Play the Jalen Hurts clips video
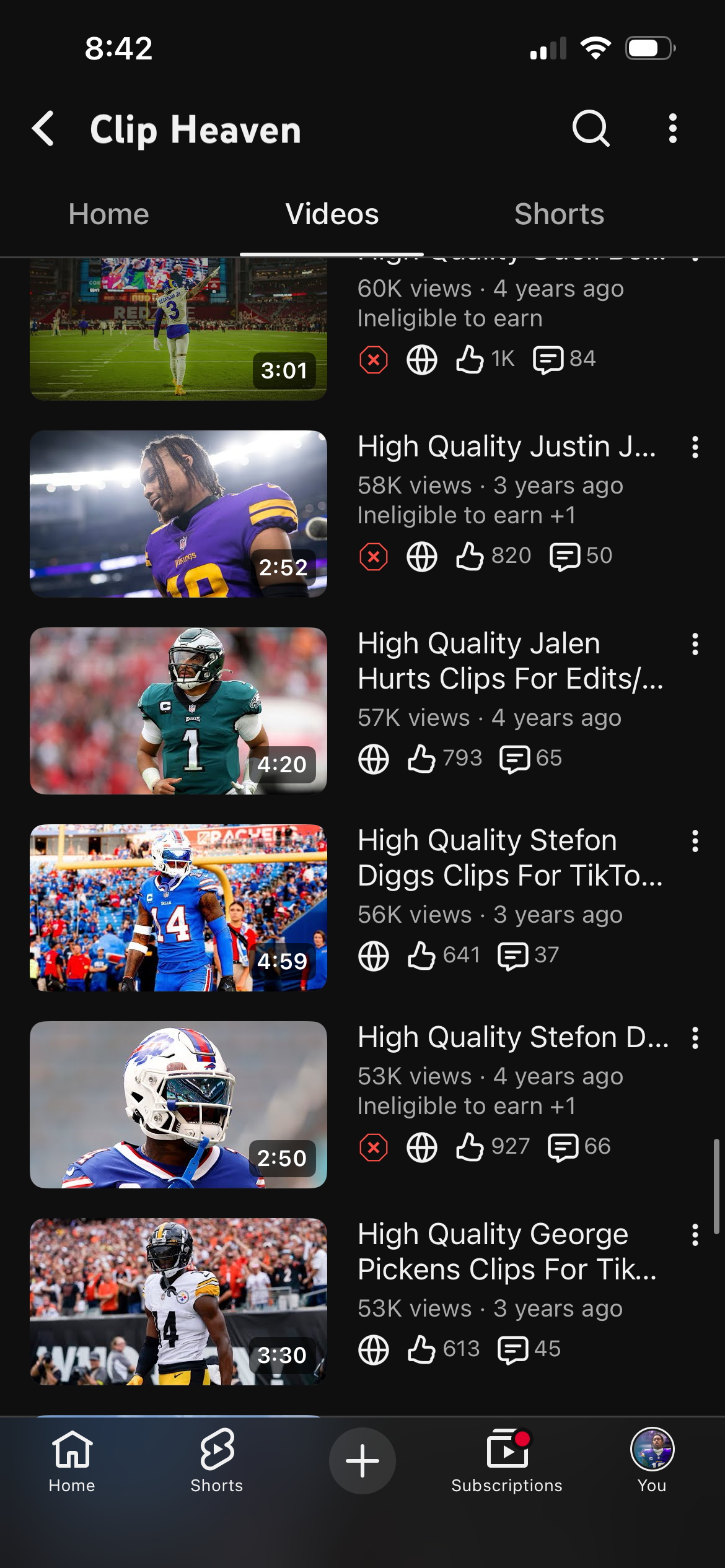 click(x=178, y=711)
